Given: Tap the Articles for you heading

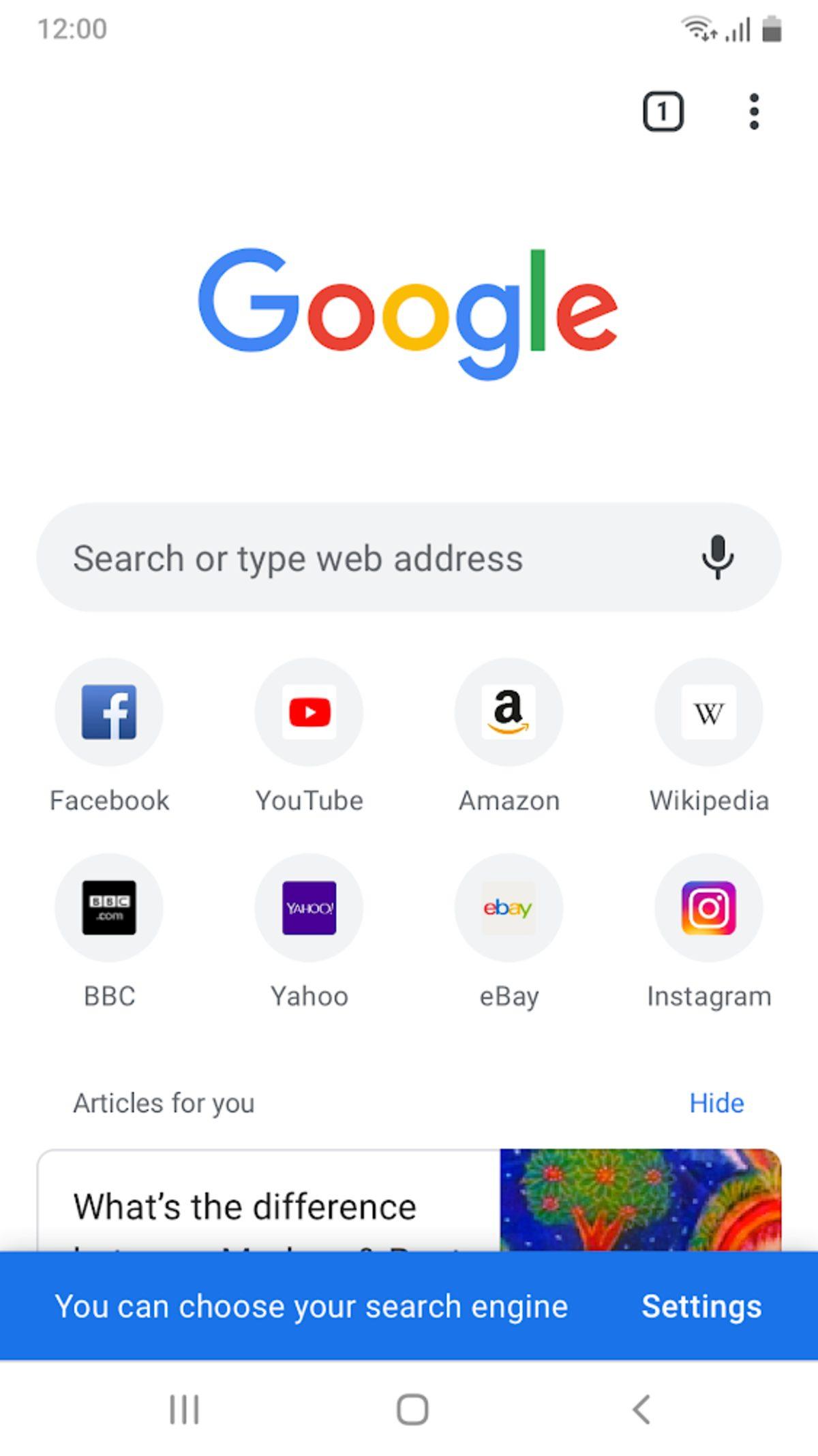Looking at the screenshot, I should click(x=164, y=1103).
